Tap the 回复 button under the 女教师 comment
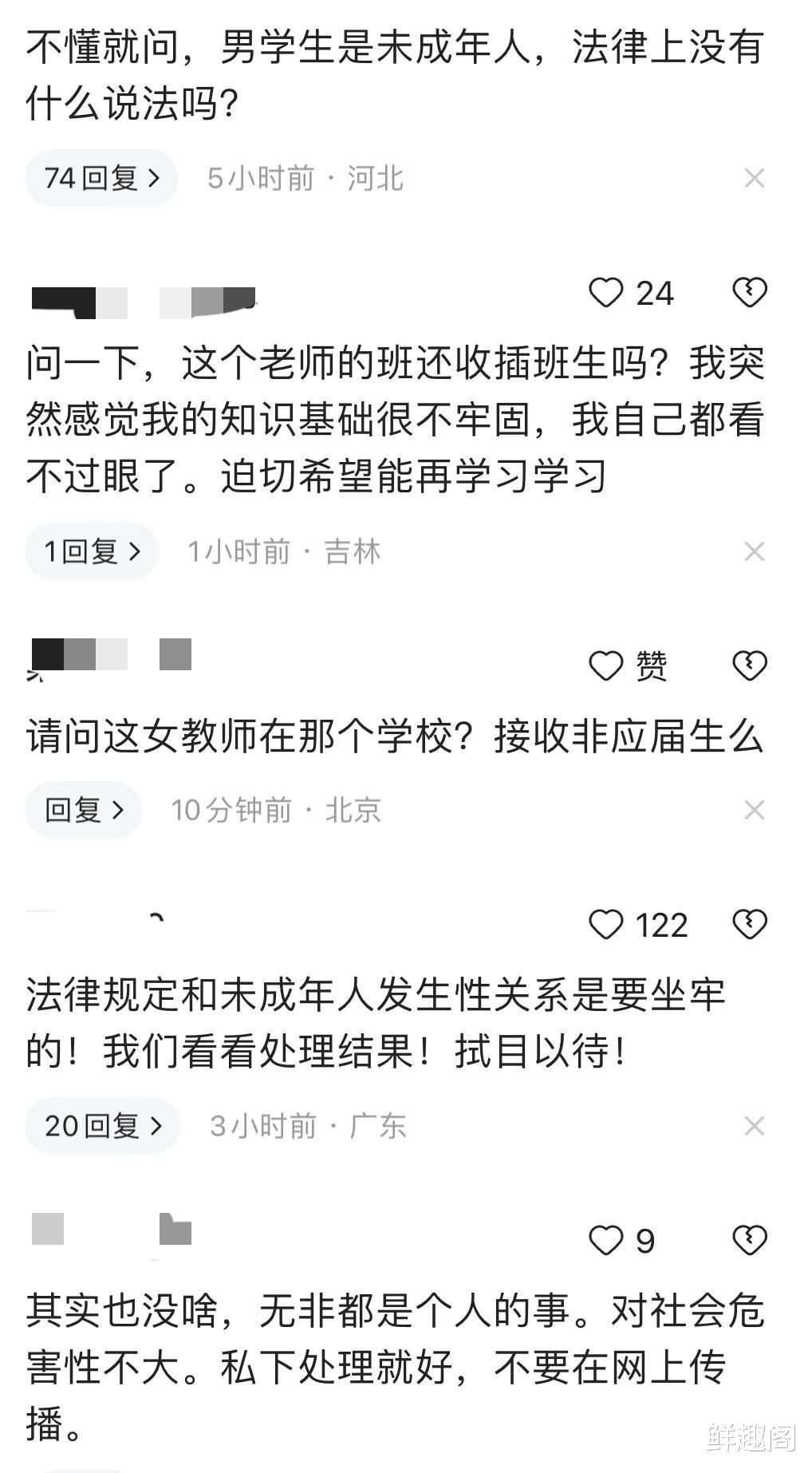812x1473 pixels. [82, 809]
